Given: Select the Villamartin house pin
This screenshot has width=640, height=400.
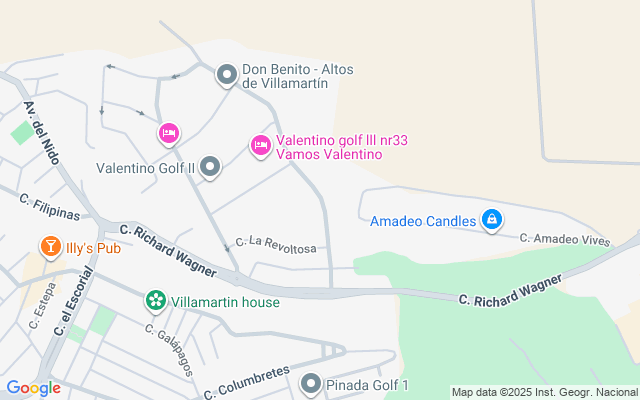Looking at the screenshot, I should 155,300.
